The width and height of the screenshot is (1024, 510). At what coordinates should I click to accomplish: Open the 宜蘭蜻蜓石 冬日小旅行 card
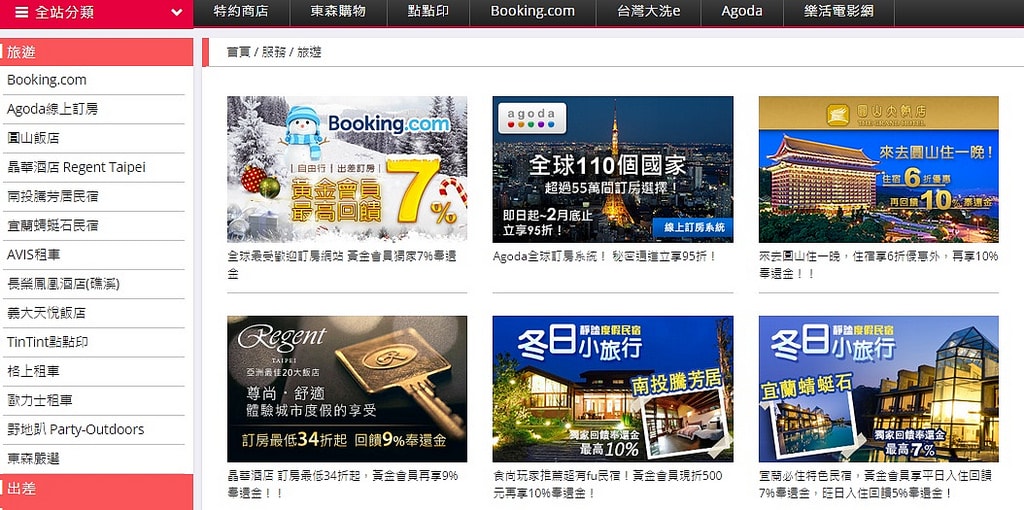(878, 389)
